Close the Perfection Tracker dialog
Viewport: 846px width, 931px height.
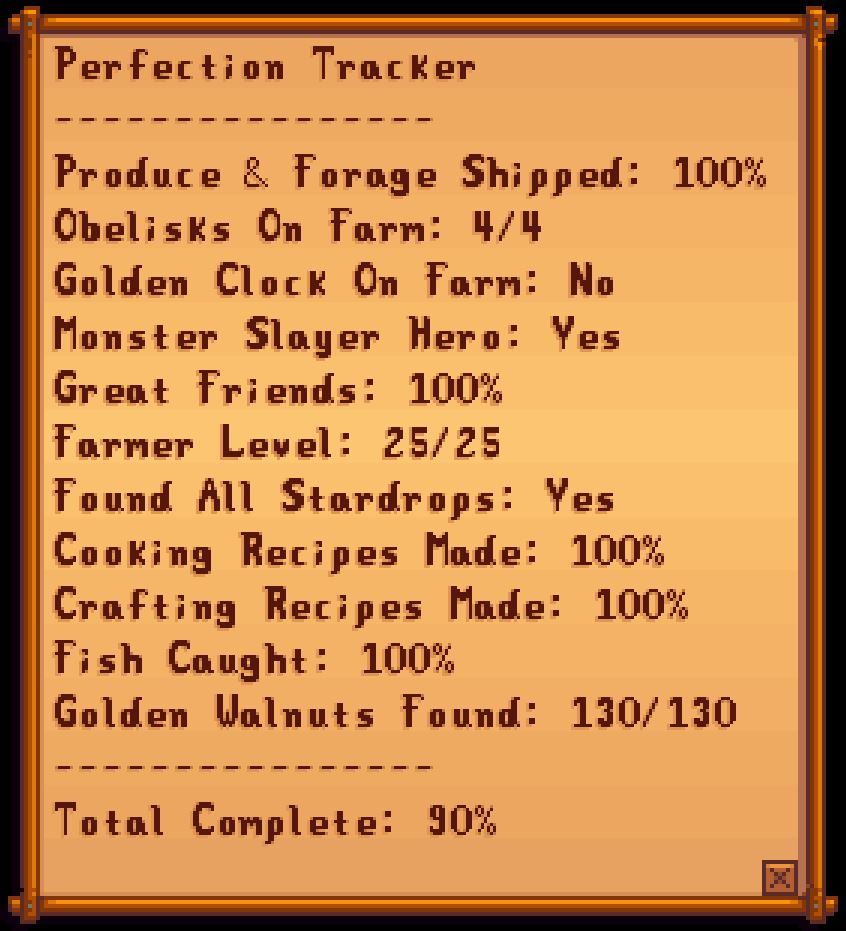click(x=779, y=878)
